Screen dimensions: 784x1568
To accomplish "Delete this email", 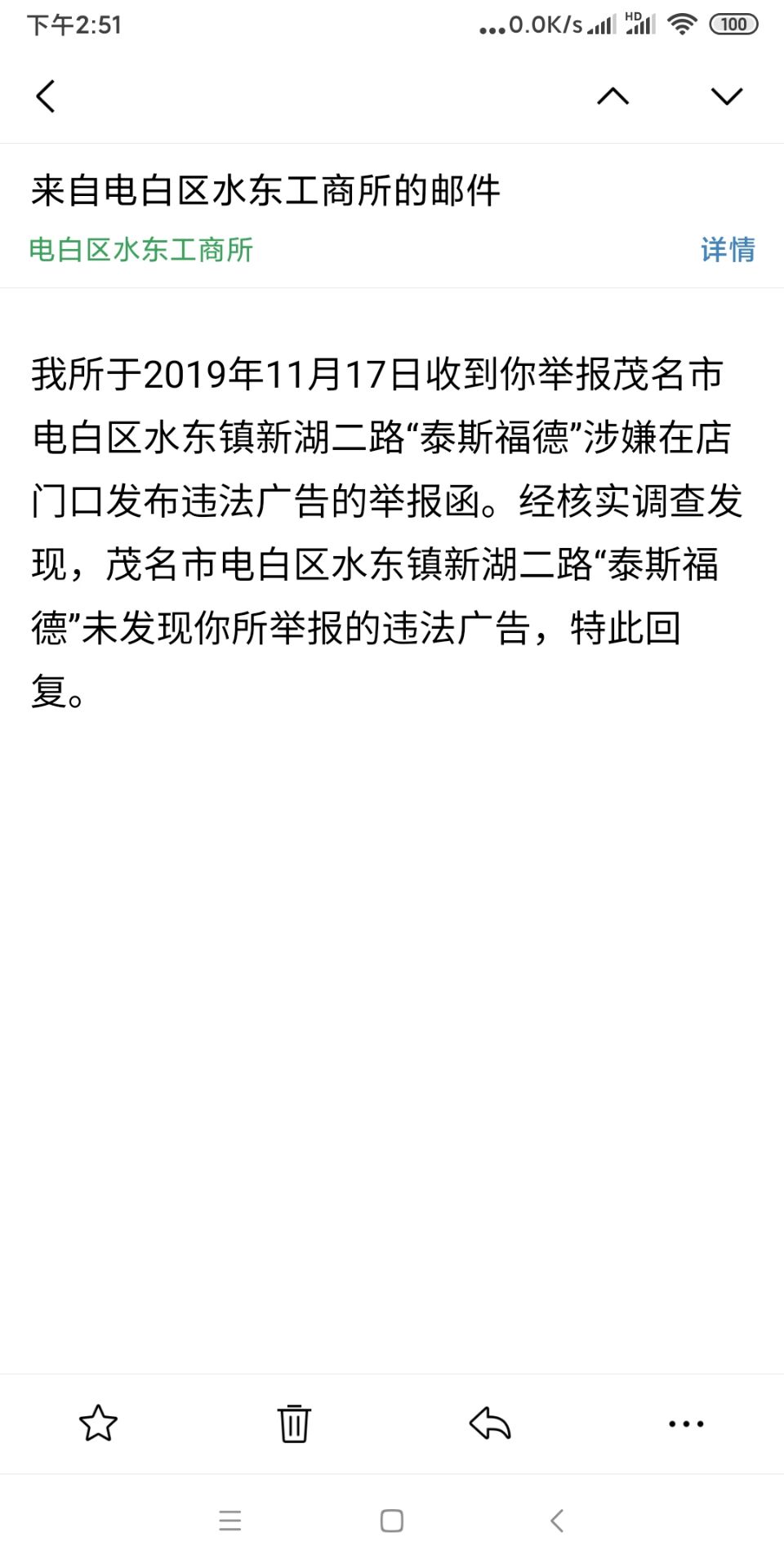I will (x=294, y=1423).
